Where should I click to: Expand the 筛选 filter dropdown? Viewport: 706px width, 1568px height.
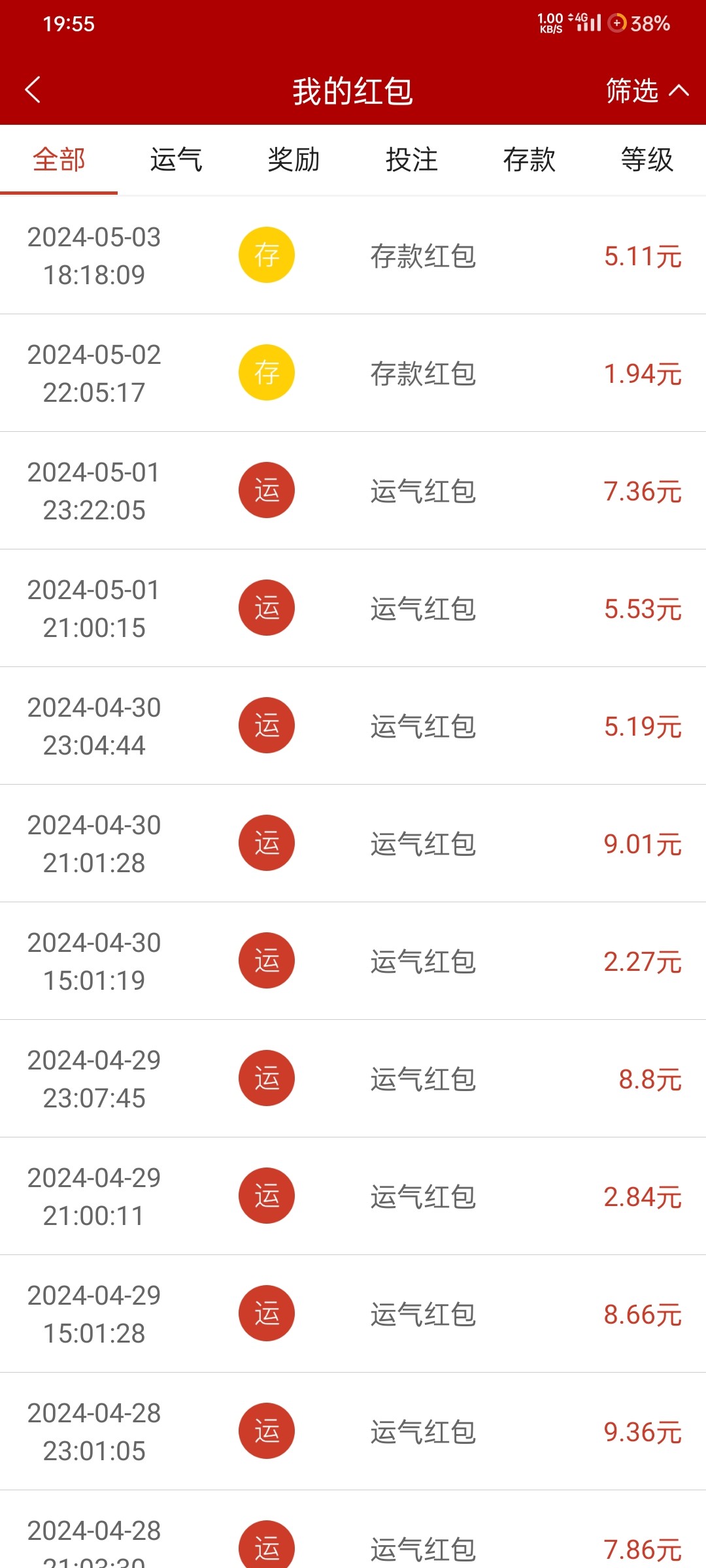pos(646,90)
